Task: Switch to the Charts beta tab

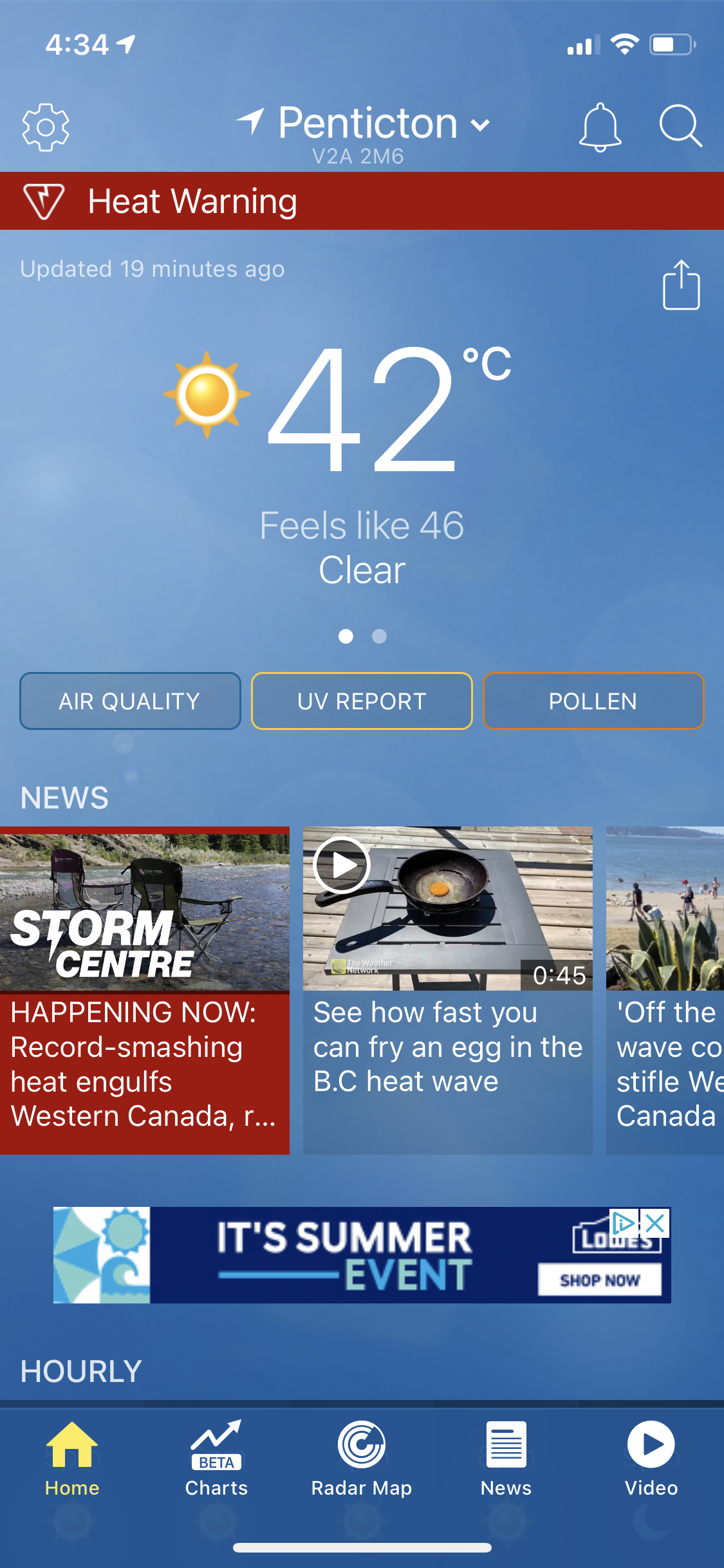Action: (216, 1460)
